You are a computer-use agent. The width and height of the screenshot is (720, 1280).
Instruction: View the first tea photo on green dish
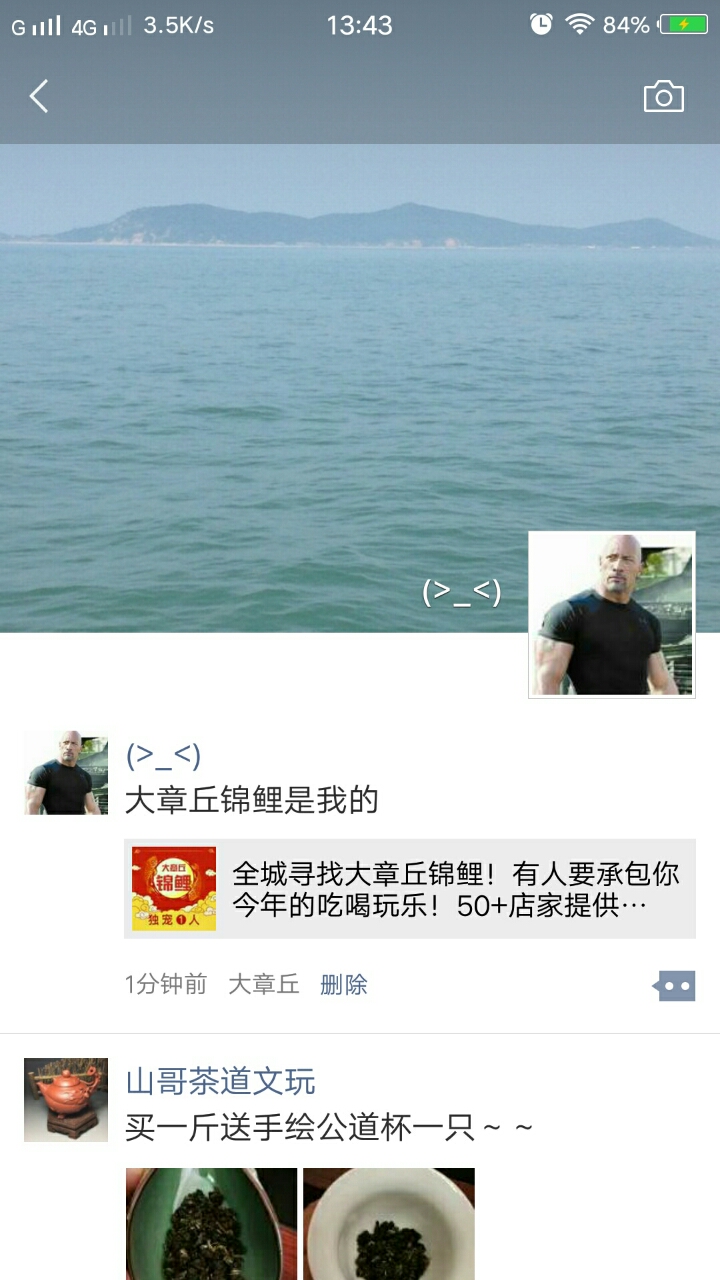(x=211, y=1224)
